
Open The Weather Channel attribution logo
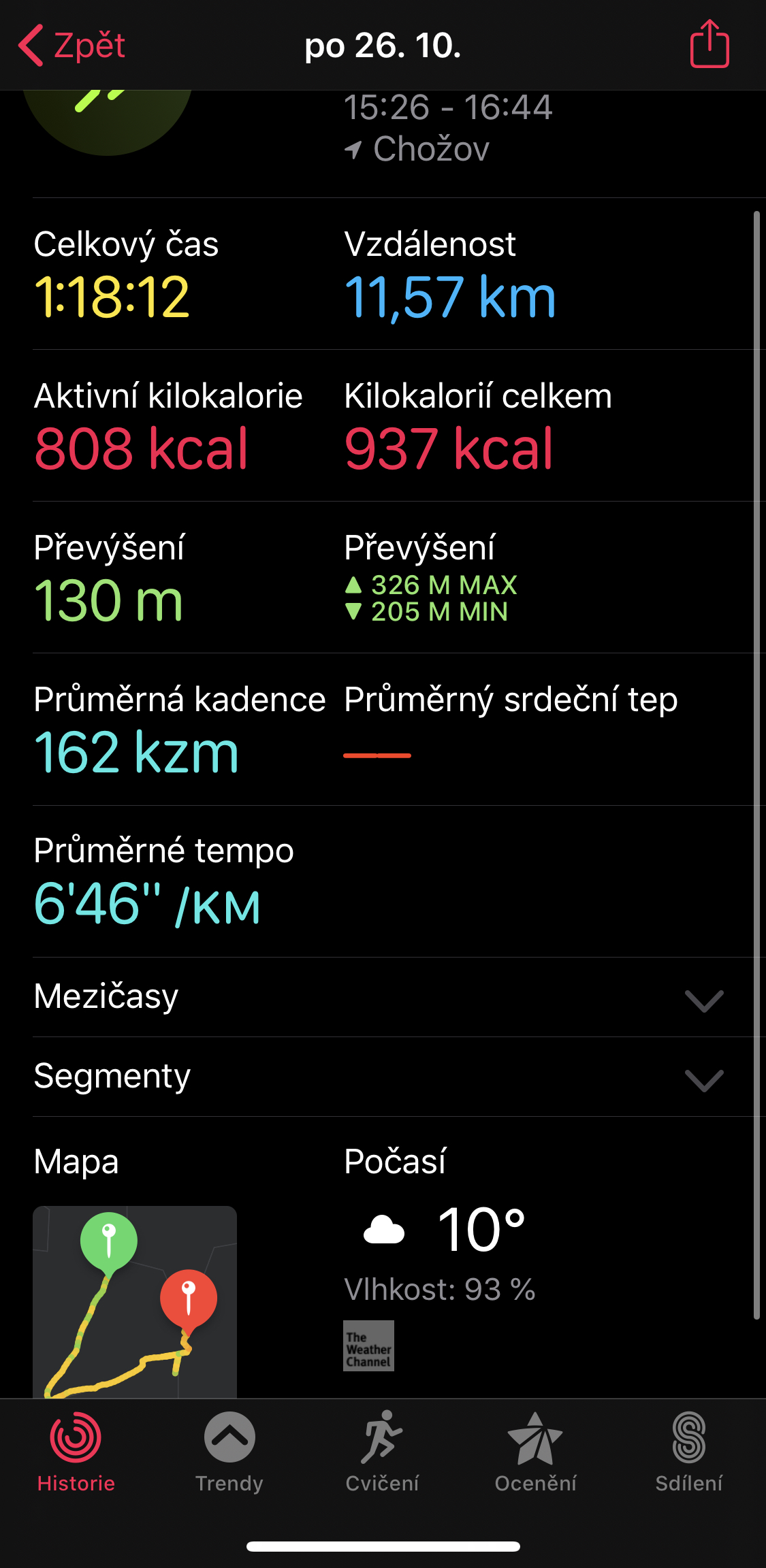click(368, 1345)
